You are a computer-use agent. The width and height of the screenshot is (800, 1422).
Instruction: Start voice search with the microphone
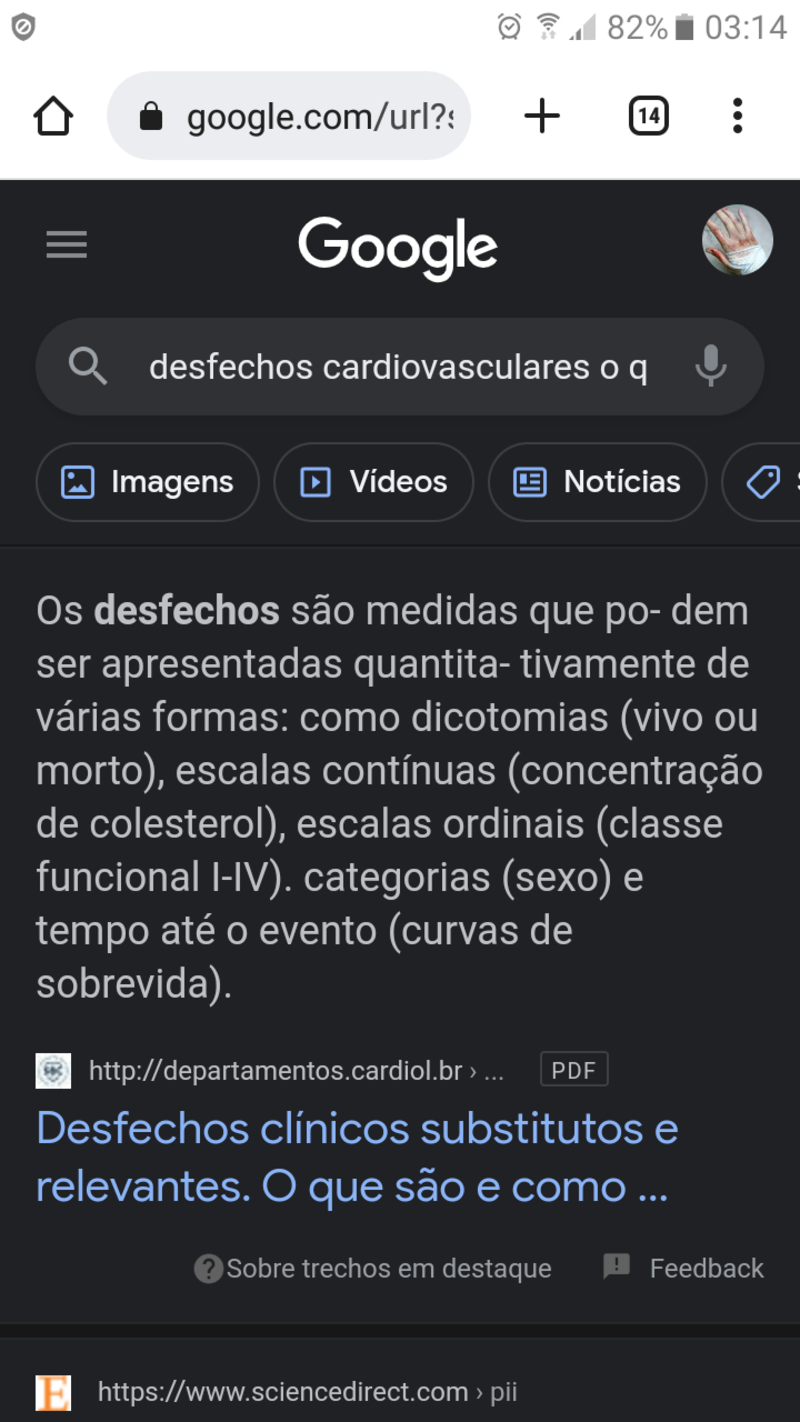pos(711,367)
